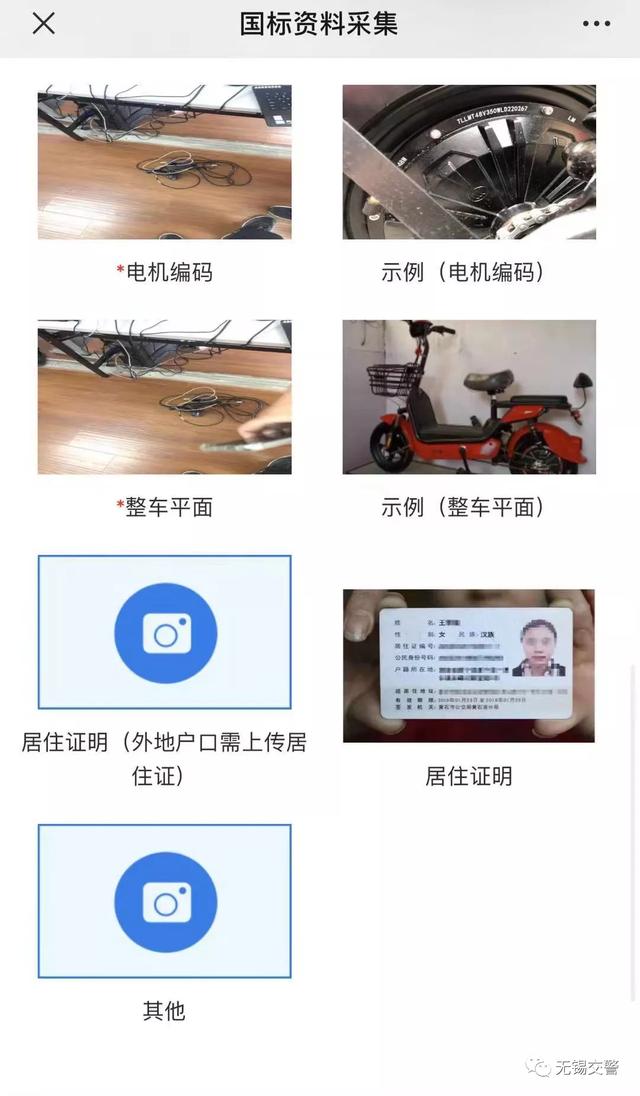Image resolution: width=640 pixels, height=1096 pixels.
Task: View the 居住证明 example card image
Action: [469, 665]
